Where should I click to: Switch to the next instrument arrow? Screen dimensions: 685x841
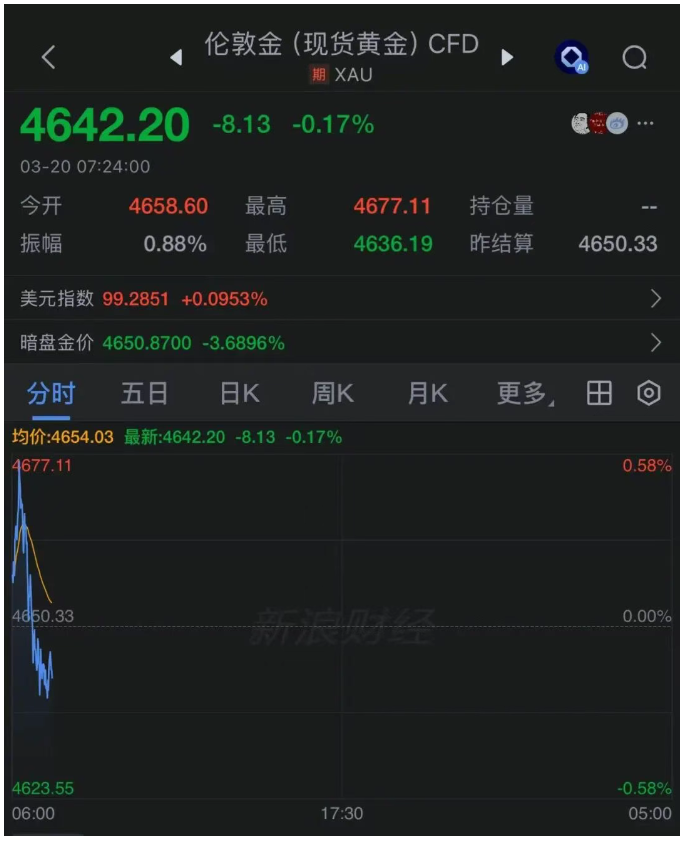[x=507, y=58]
